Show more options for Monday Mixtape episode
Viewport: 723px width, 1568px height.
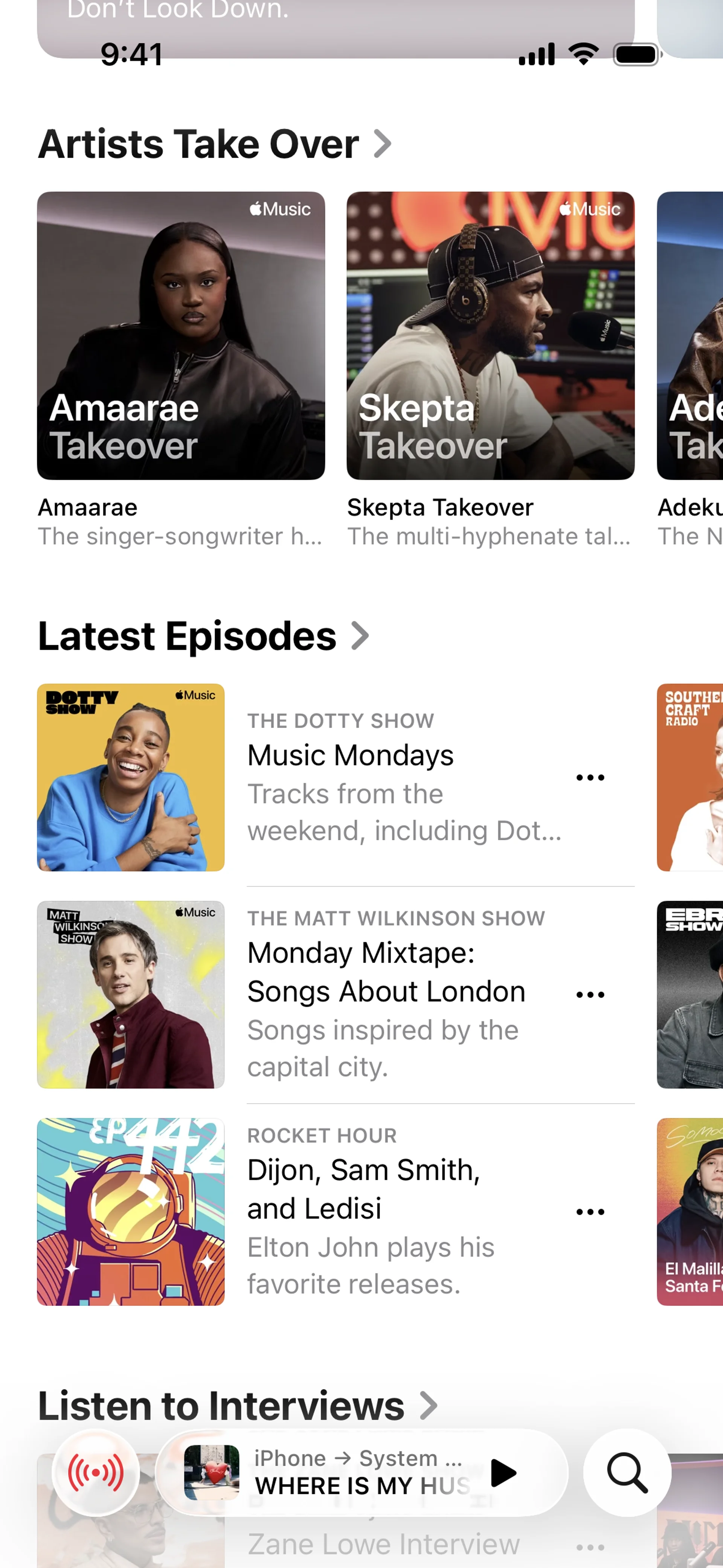(590, 995)
